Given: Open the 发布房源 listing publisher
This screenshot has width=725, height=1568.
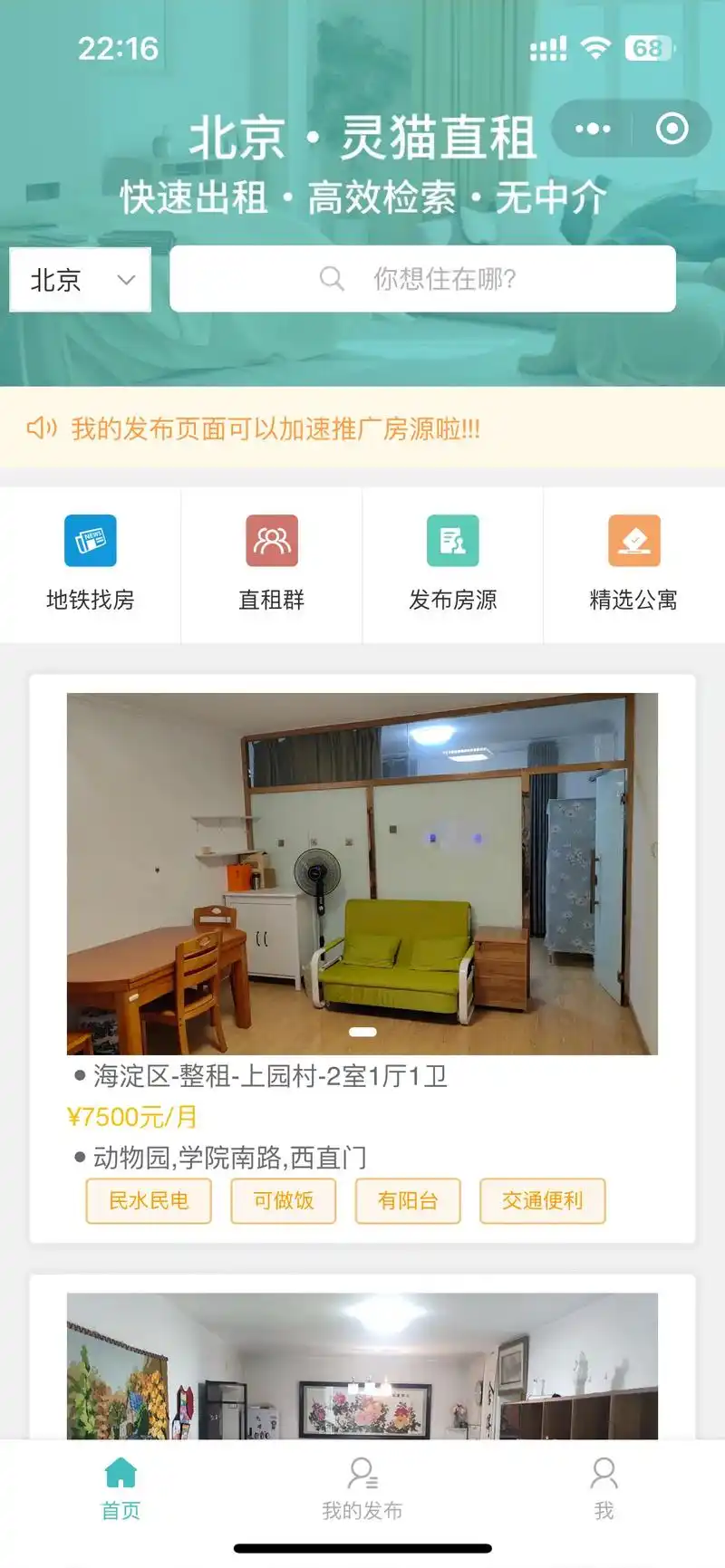Looking at the screenshot, I should point(453,566).
